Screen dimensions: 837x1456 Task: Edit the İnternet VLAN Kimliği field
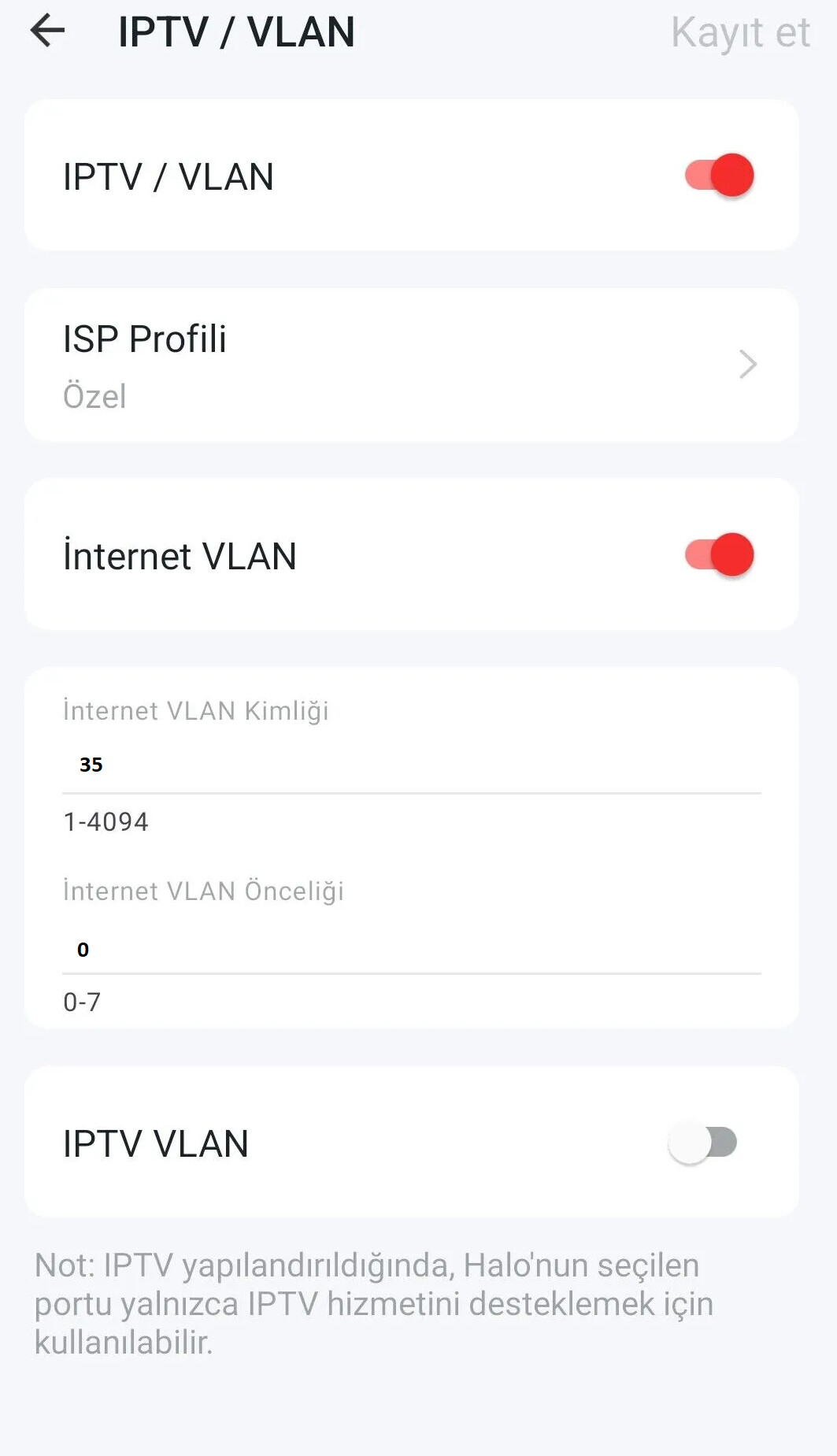[412, 765]
